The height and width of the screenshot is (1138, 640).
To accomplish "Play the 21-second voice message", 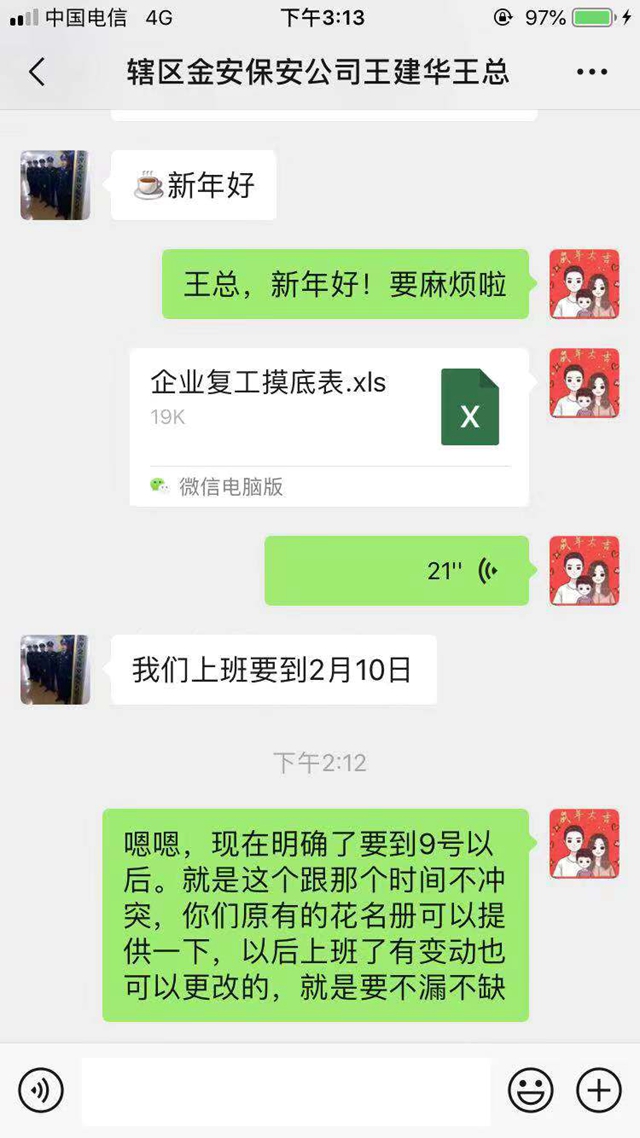I will [x=396, y=571].
